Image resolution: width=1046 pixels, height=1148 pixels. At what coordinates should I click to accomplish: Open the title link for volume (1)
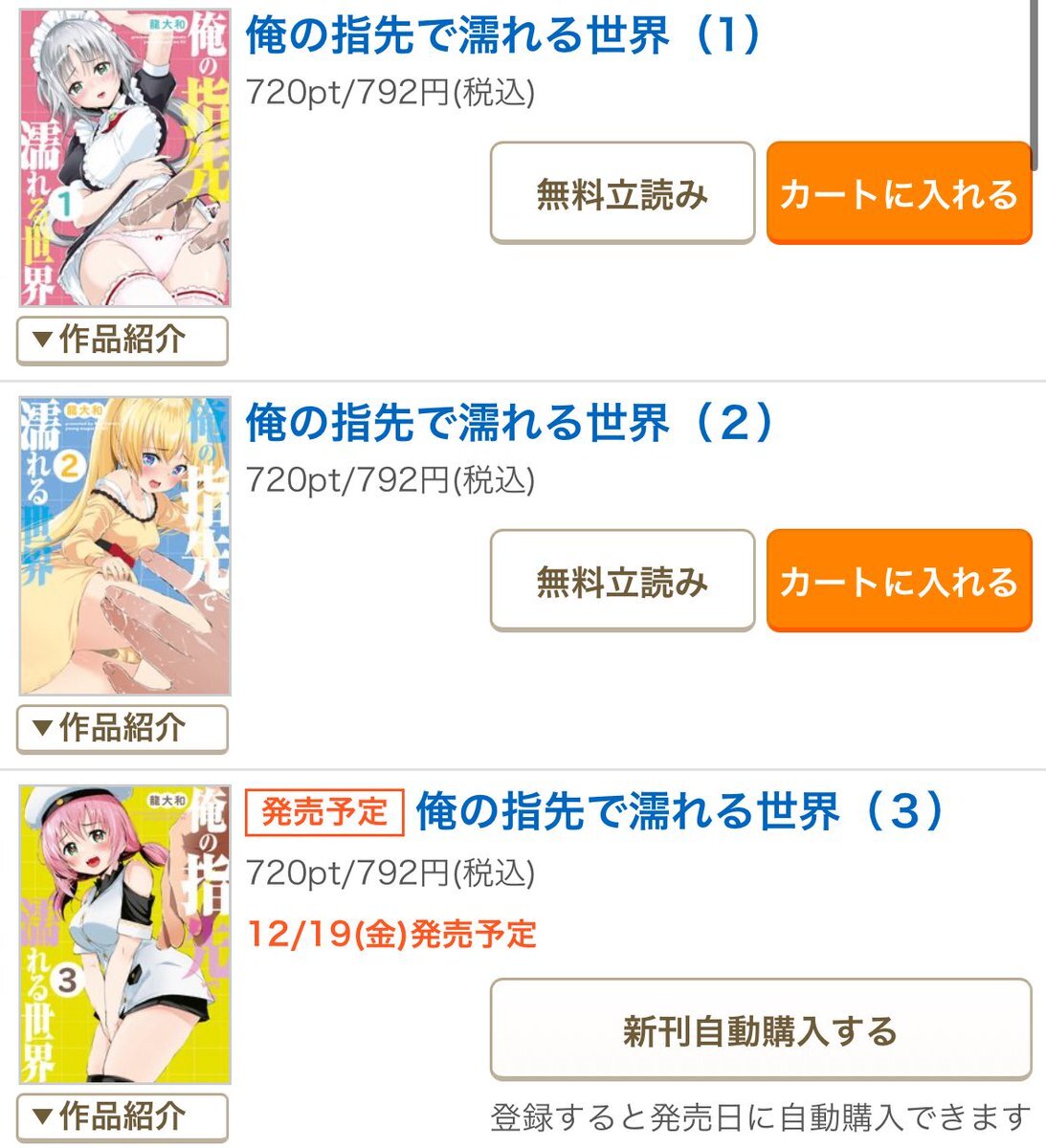click(503, 35)
